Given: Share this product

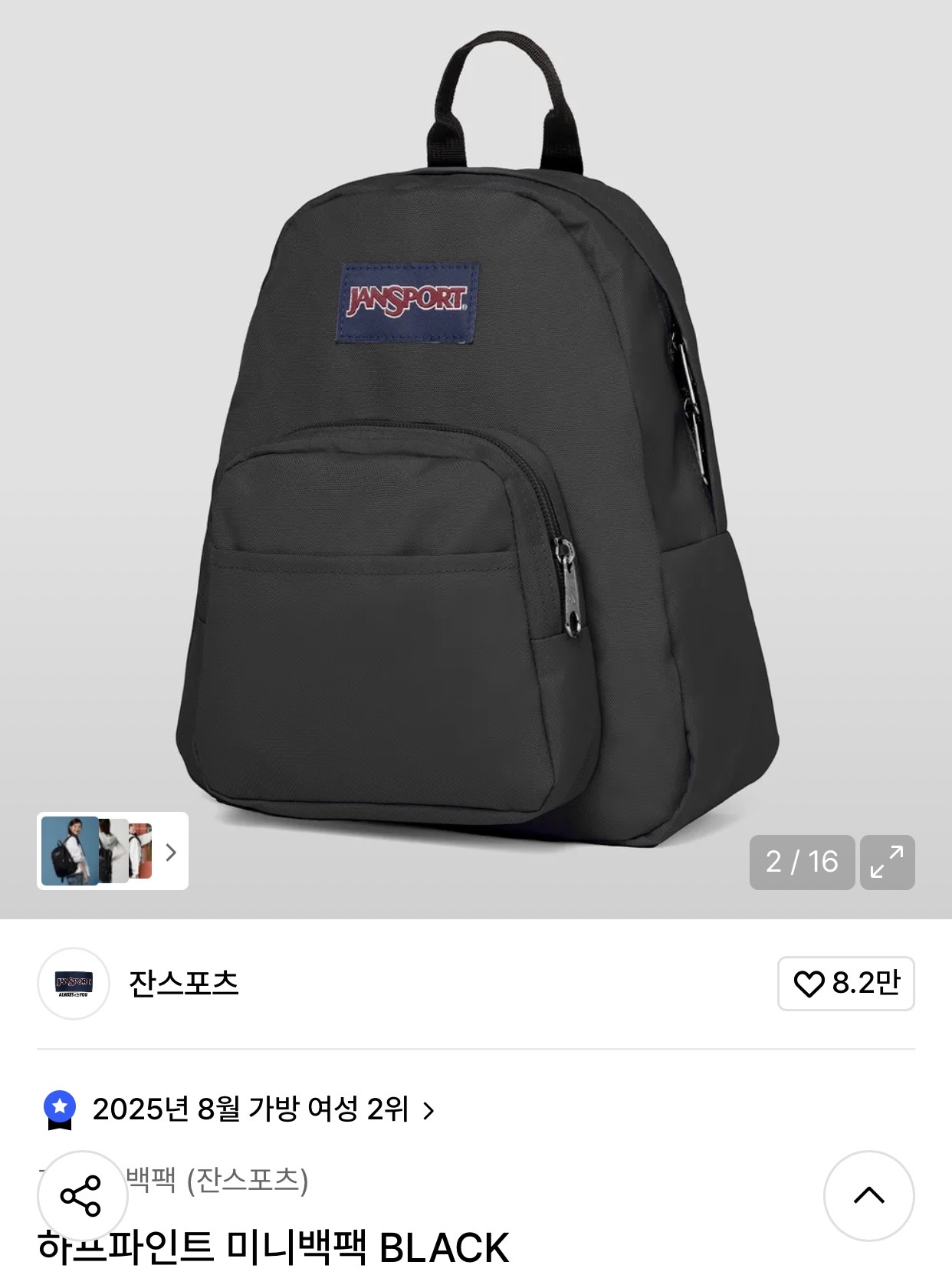Looking at the screenshot, I should [x=81, y=1195].
